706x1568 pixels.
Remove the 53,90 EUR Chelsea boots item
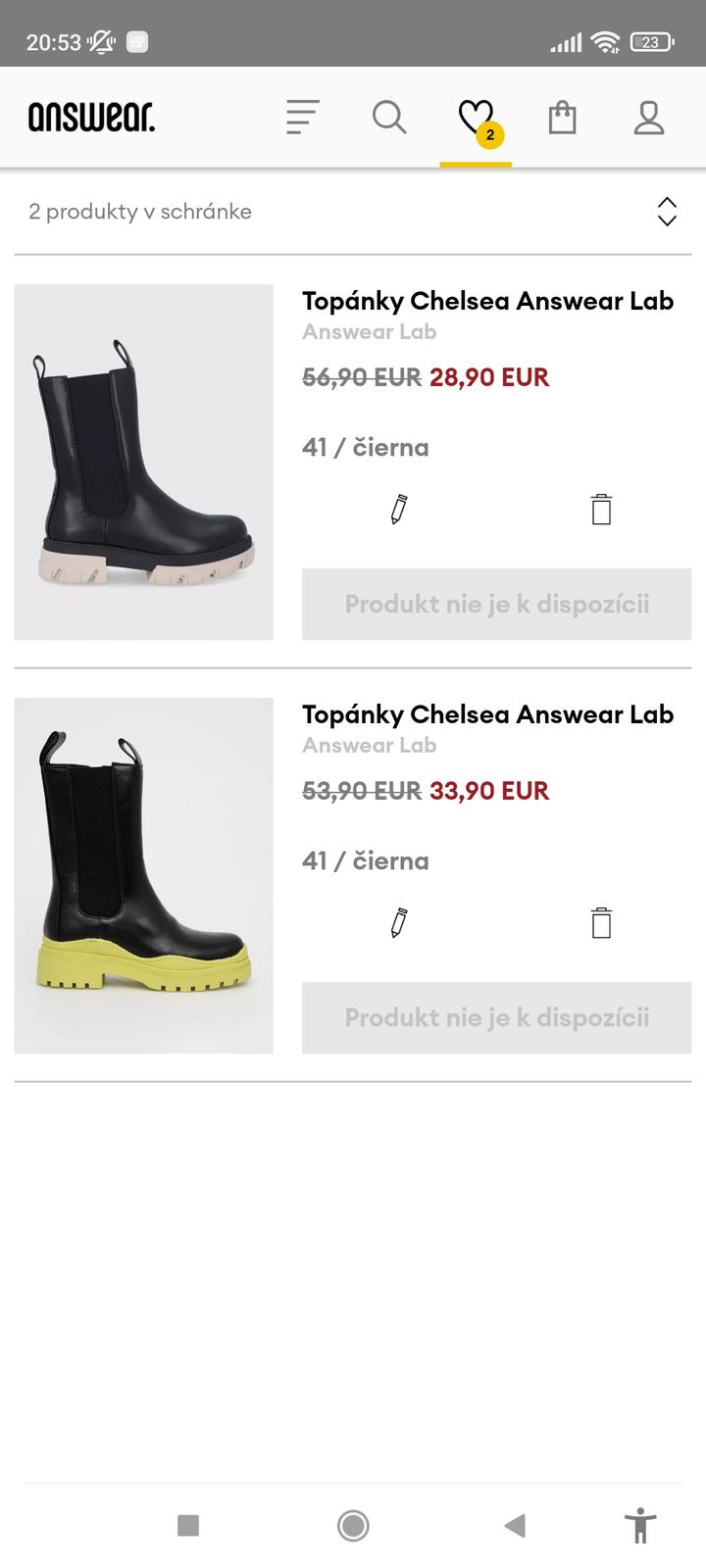click(601, 923)
